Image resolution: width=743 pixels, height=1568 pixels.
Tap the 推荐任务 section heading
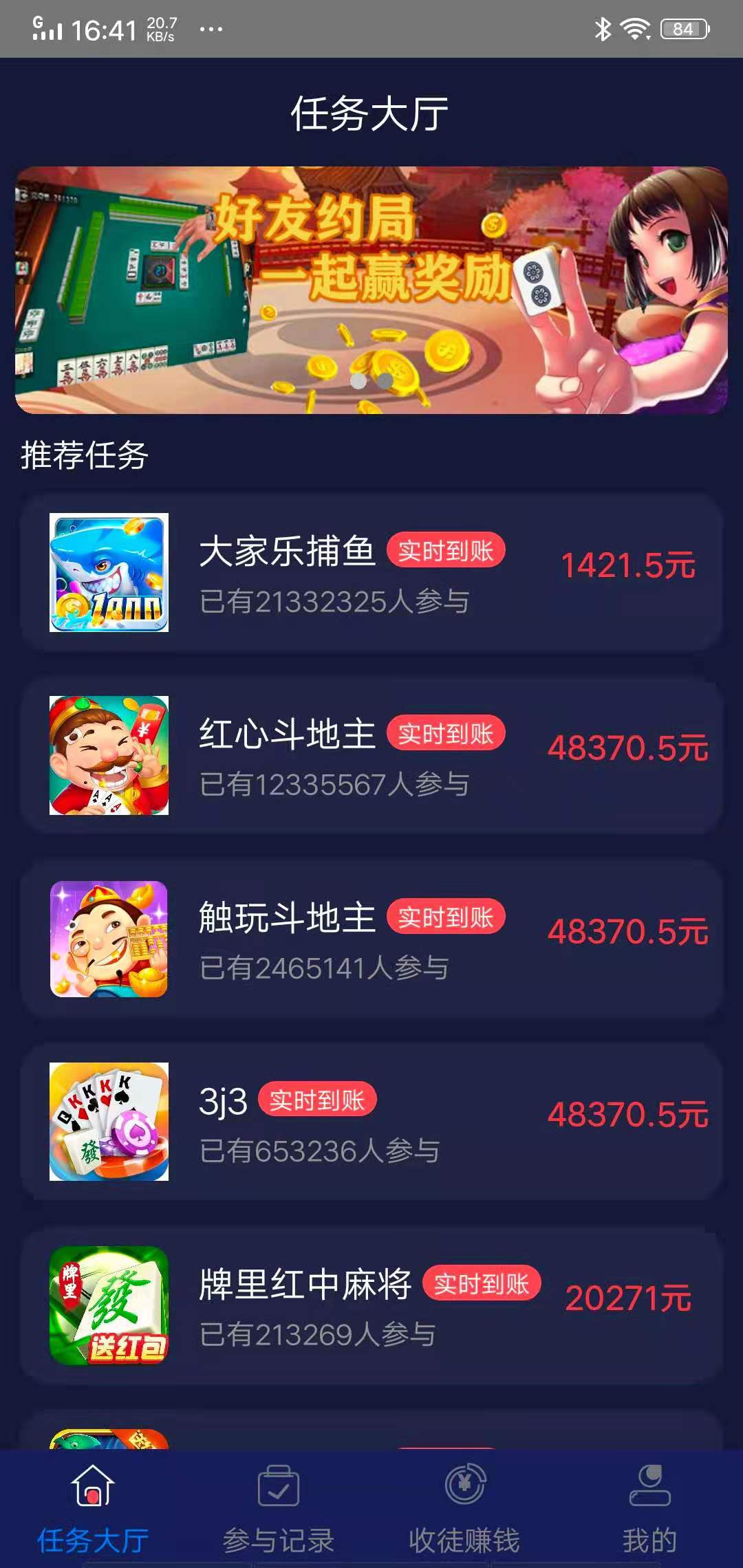click(x=85, y=452)
